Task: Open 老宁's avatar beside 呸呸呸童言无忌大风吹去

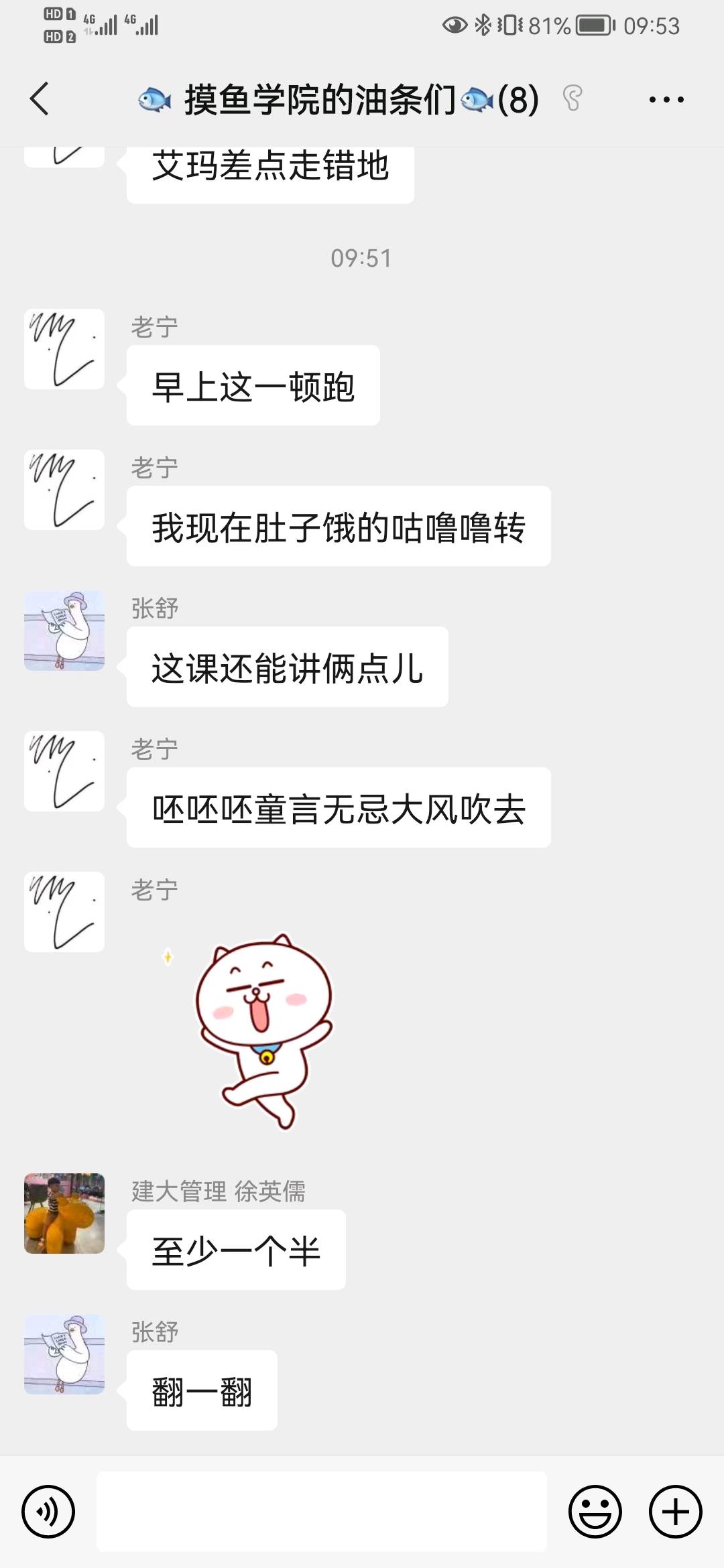Action: click(64, 771)
